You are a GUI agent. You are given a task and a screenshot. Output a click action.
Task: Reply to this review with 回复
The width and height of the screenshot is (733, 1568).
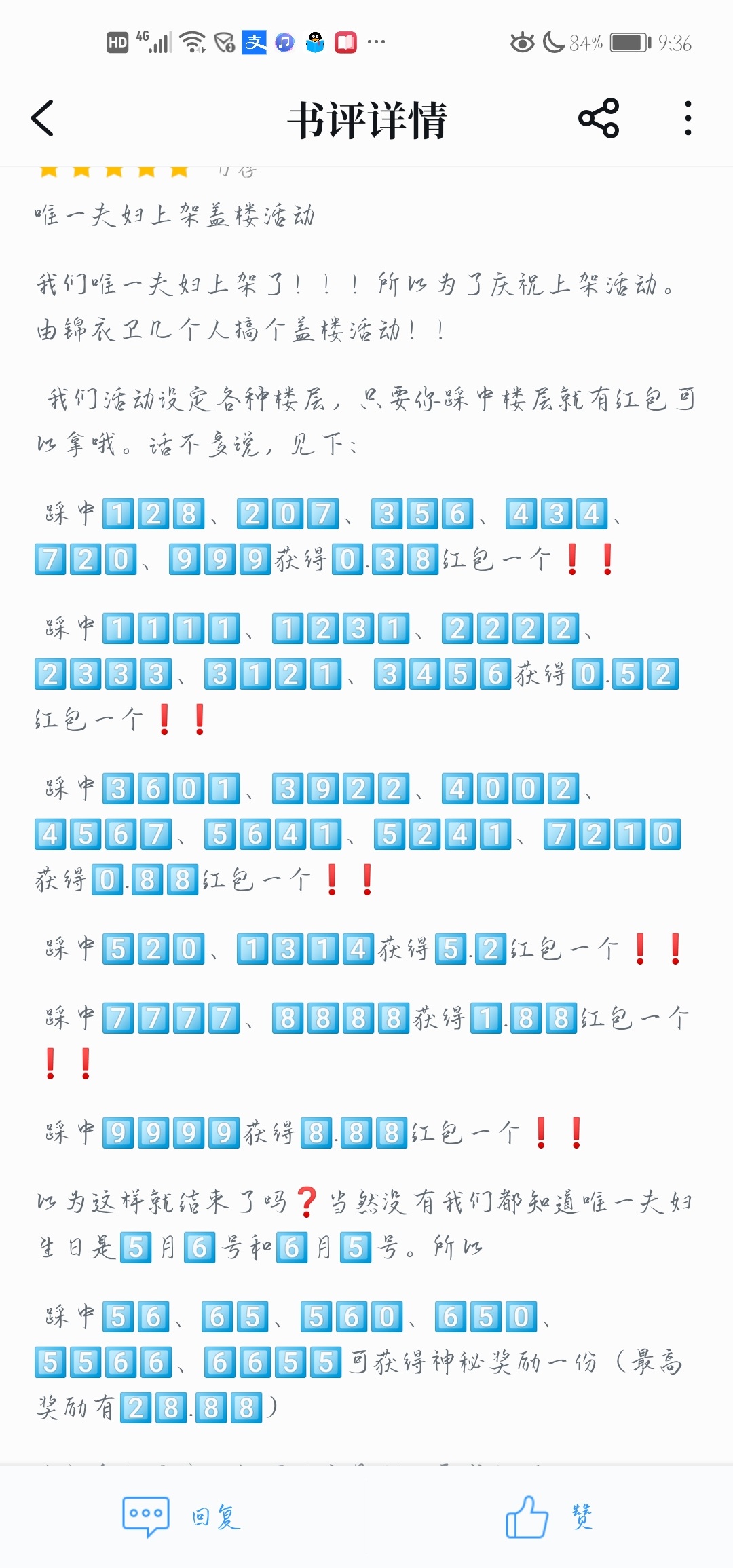(182, 1517)
